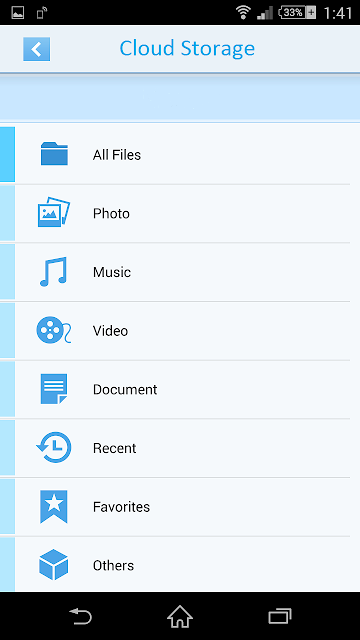Tap the system home button
The image size is (360, 640).
180,616
